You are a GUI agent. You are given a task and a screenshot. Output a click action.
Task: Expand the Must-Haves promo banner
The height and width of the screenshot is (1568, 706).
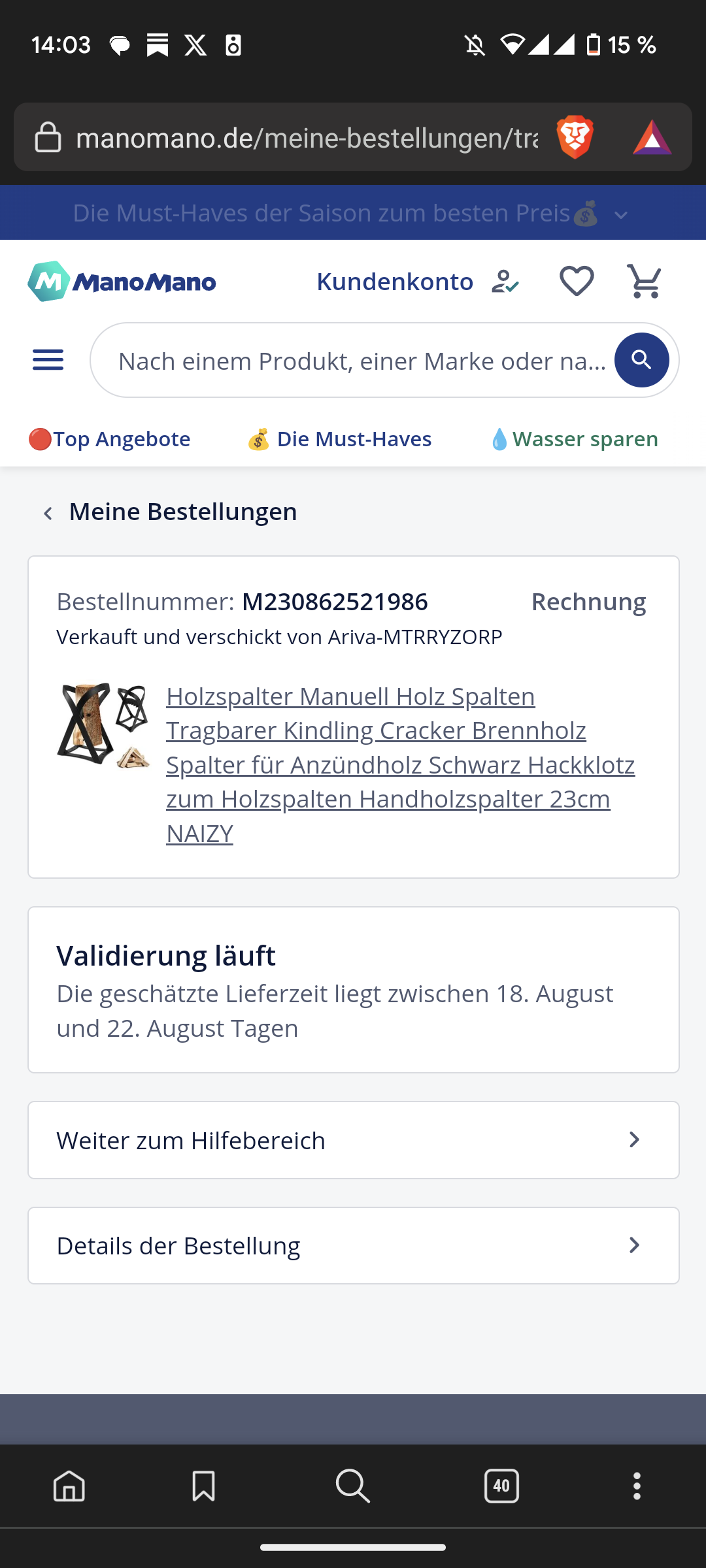621,214
